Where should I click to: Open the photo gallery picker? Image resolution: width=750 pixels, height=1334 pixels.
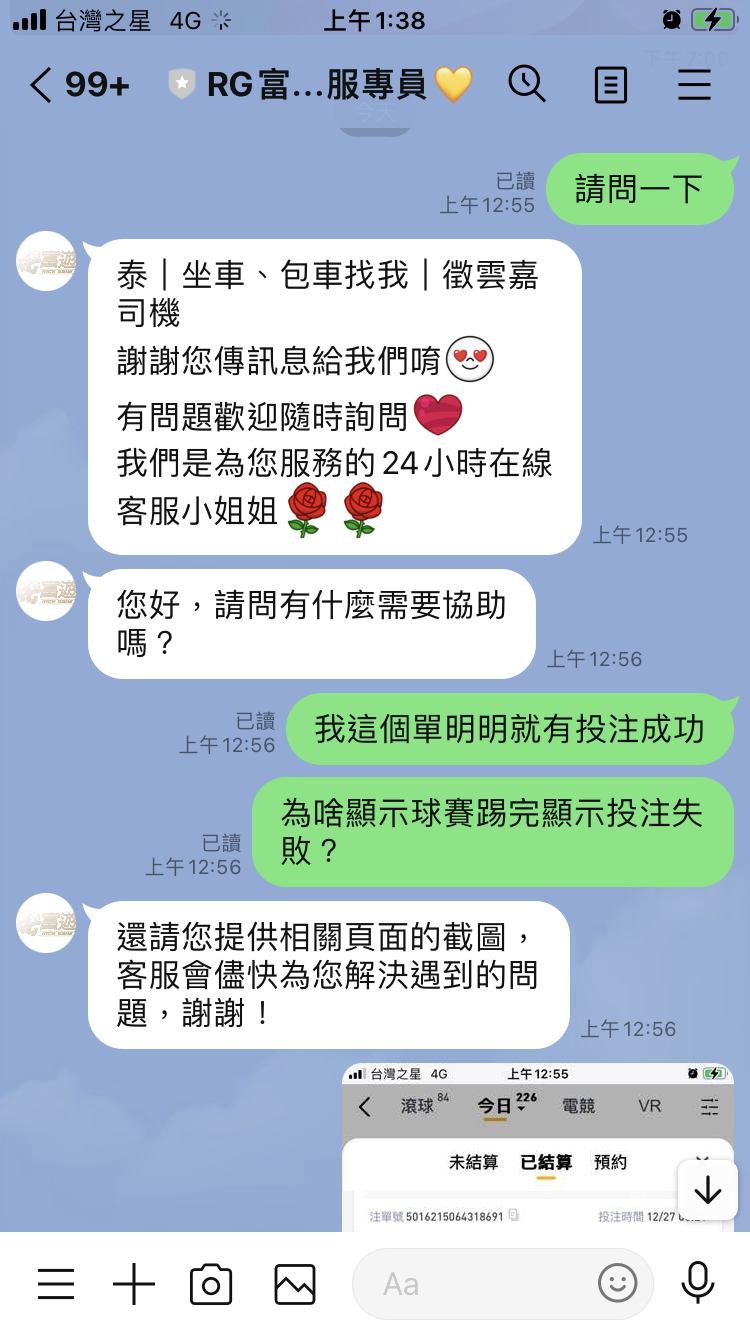click(295, 1283)
